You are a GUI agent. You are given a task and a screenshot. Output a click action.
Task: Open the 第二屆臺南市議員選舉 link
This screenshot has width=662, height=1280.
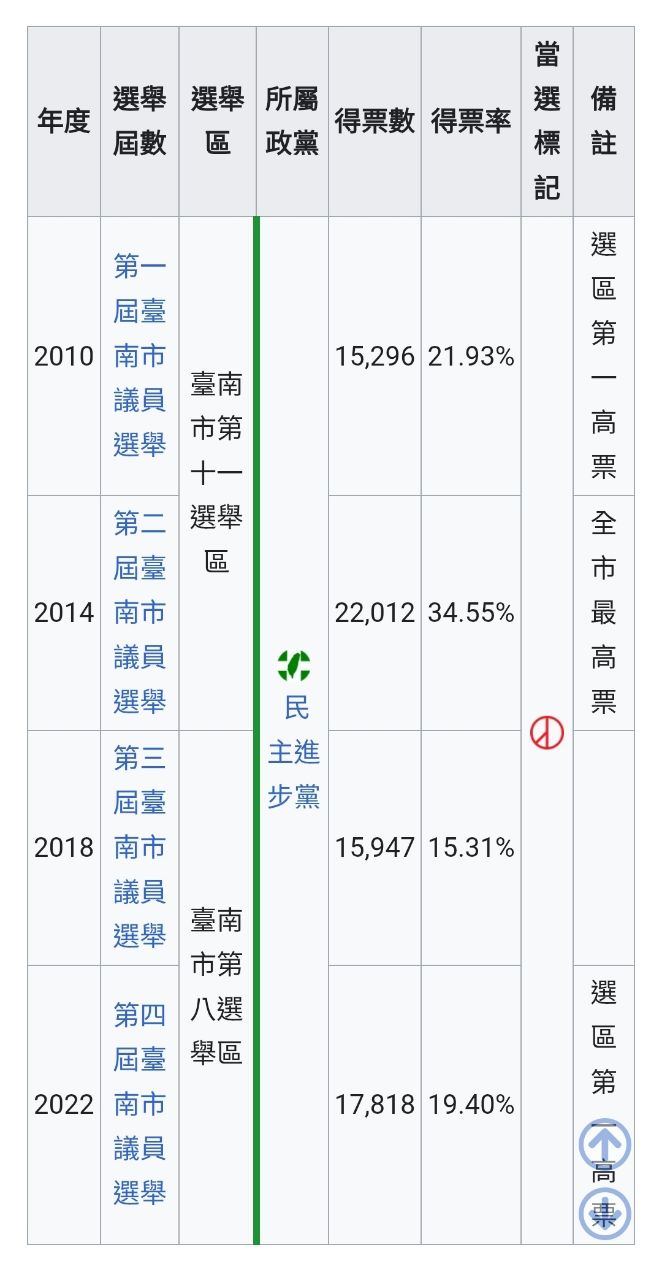pyautogui.click(x=139, y=612)
